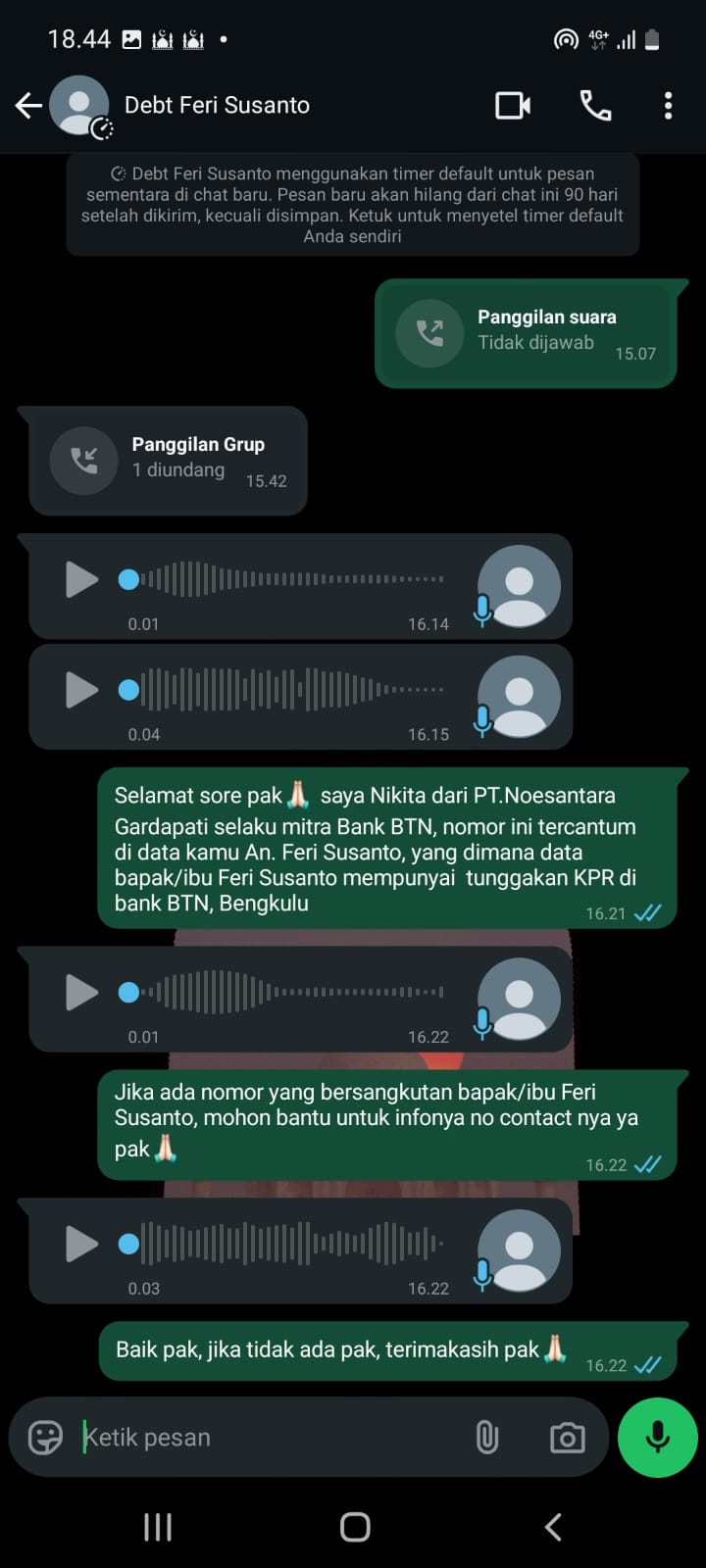Open the overflow menu
The width and height of the screenshot is (706, 1568).
pos(668,106)
